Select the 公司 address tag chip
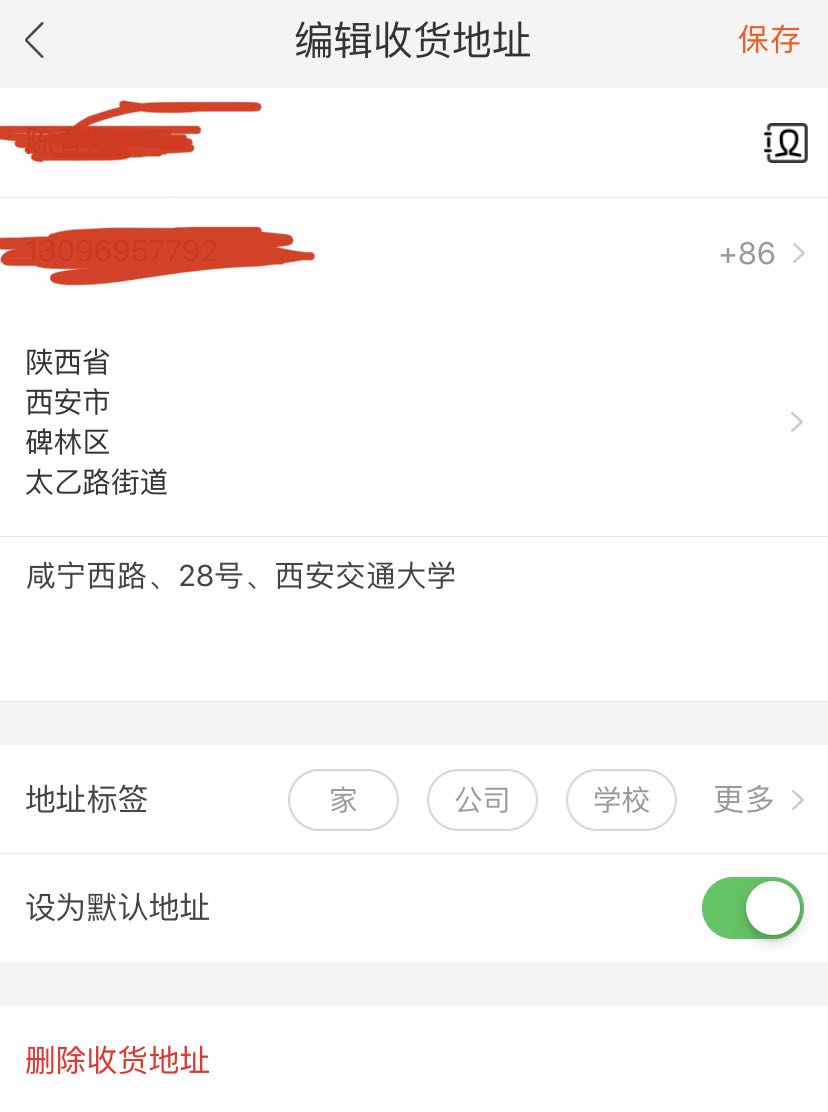 [x=482, y=800]
